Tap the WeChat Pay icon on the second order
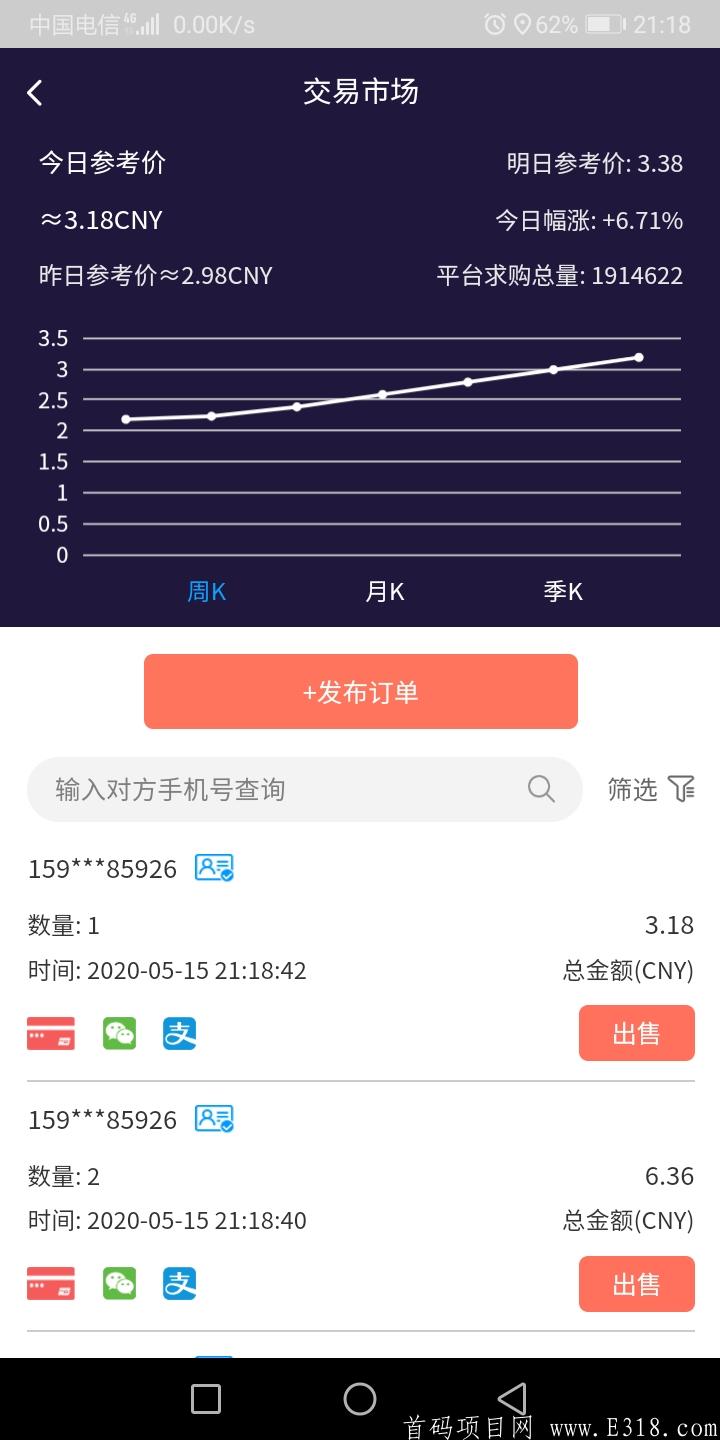Viewport: 720px width, 1440px height. point(119,1284)
